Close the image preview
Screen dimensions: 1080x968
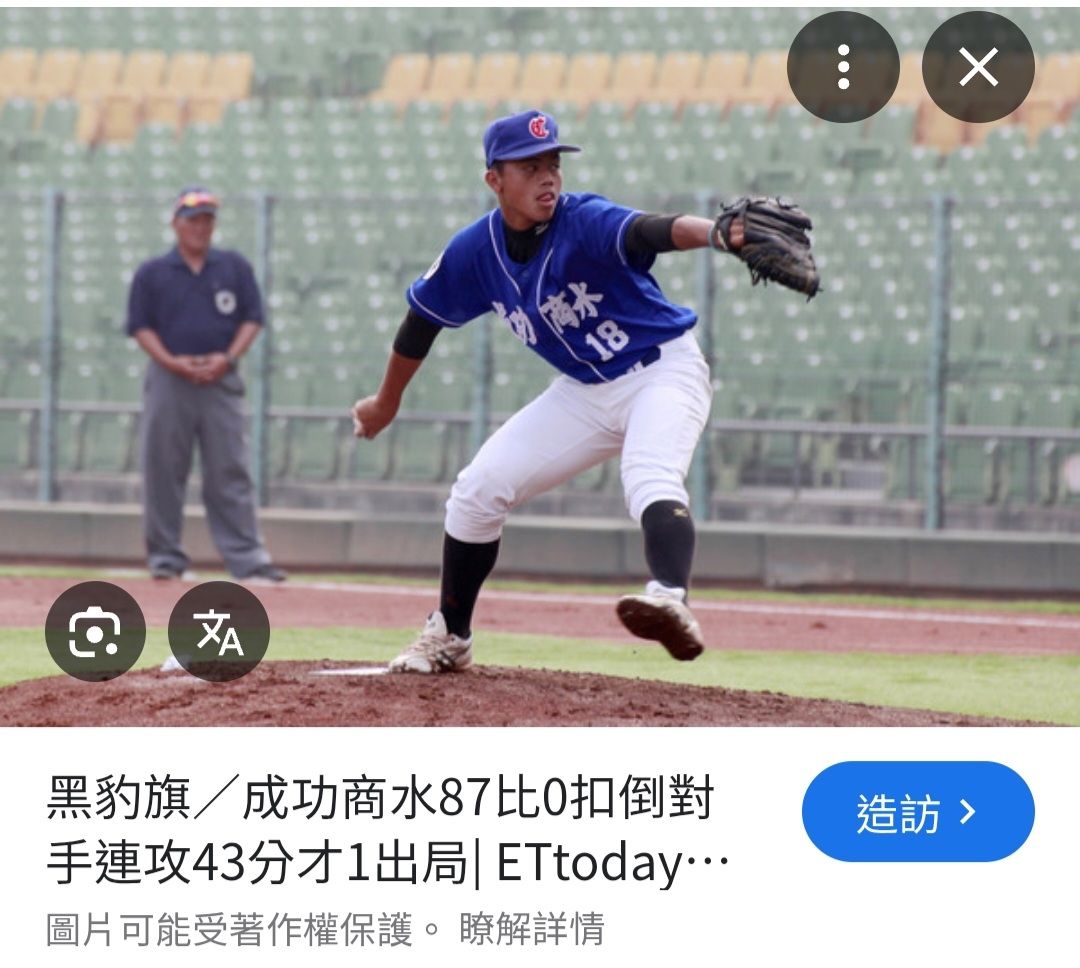pyautogui.click(x=978, y=67)
